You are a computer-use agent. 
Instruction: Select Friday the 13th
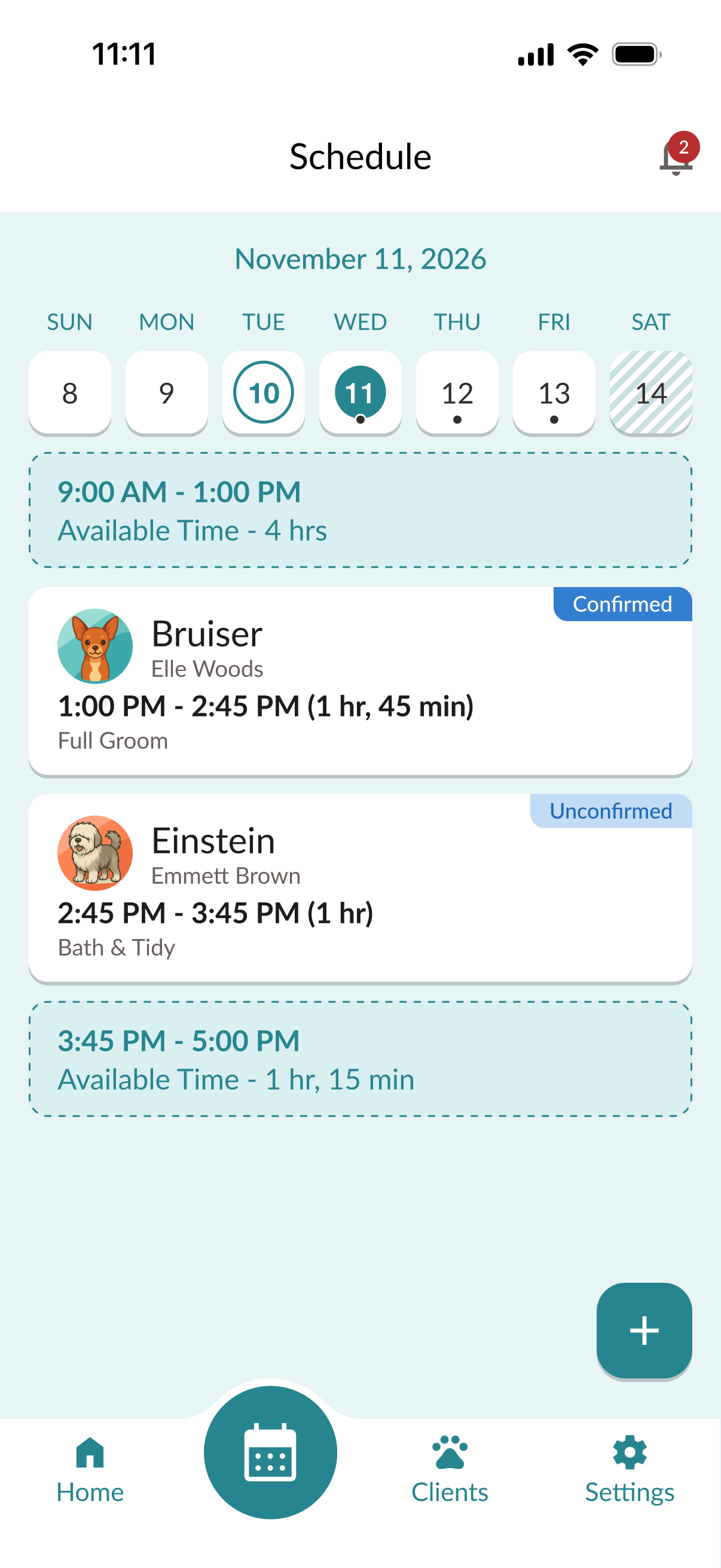pos(554,393)
